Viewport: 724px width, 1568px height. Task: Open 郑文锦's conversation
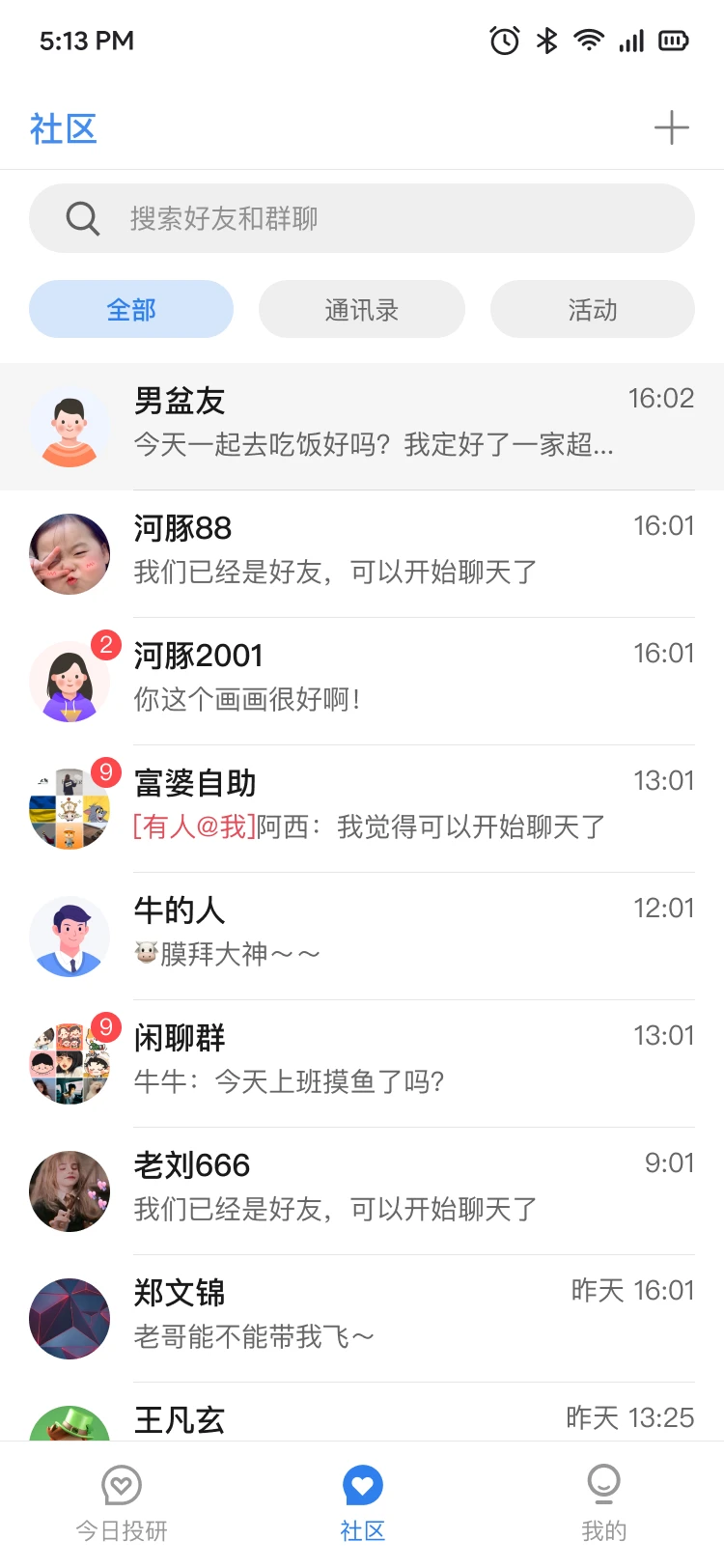tap(362, 1318)
